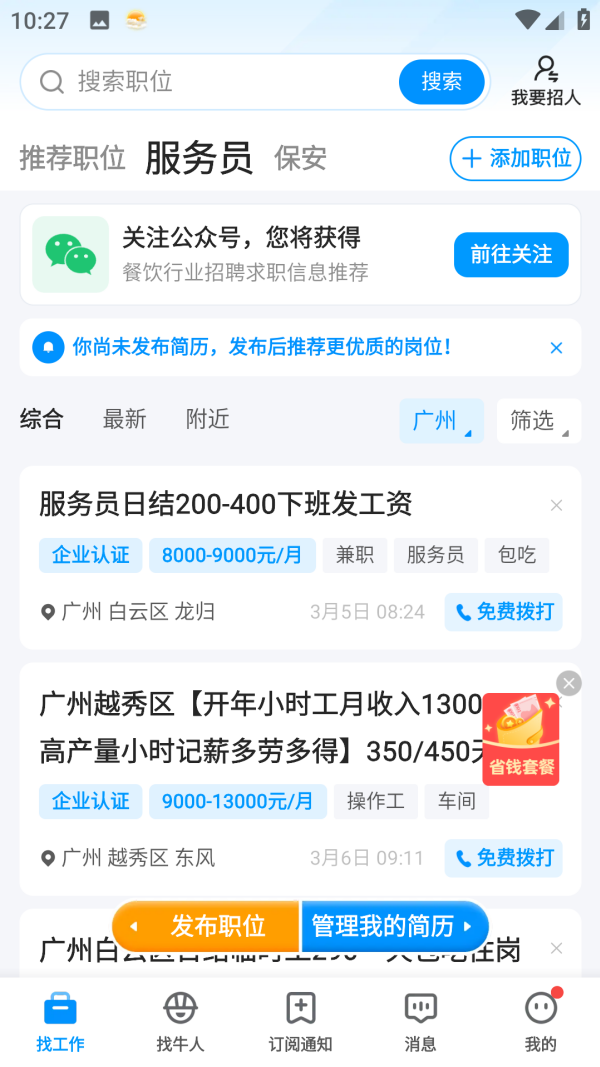Tap the blue 搜索 button
Image resolution: width=600 pixels, height=1067 pixels.
(x=441, y=82)
